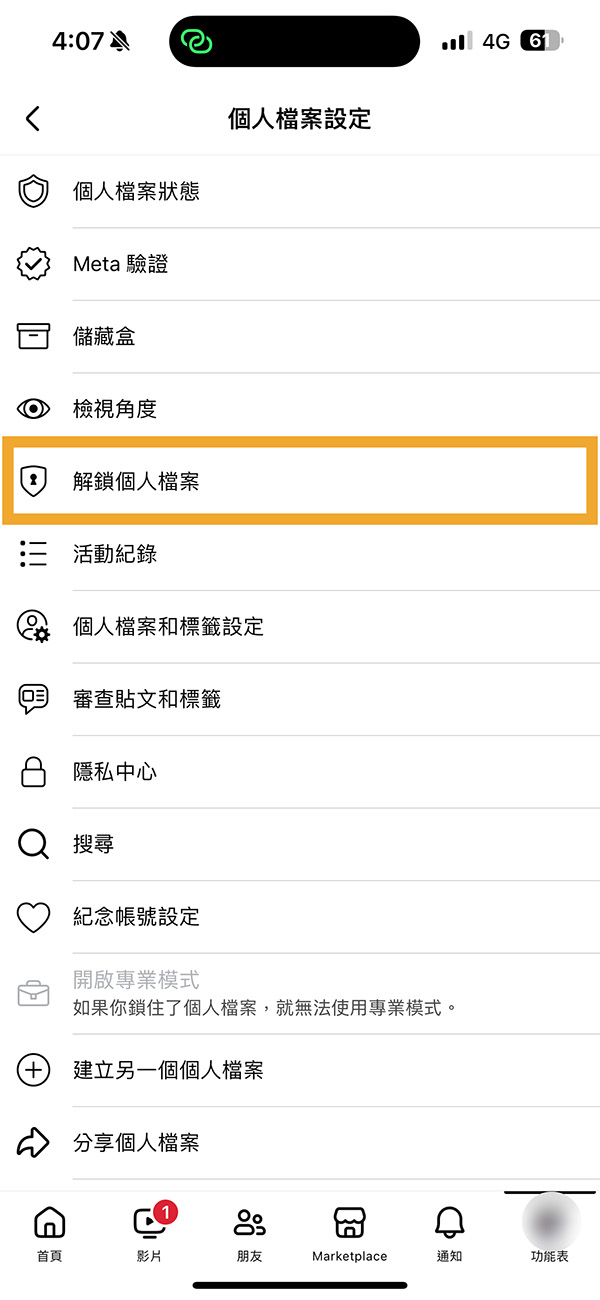Open Meta 驗證
Screen dimensions: 600x1300
[x=300, y=264]
